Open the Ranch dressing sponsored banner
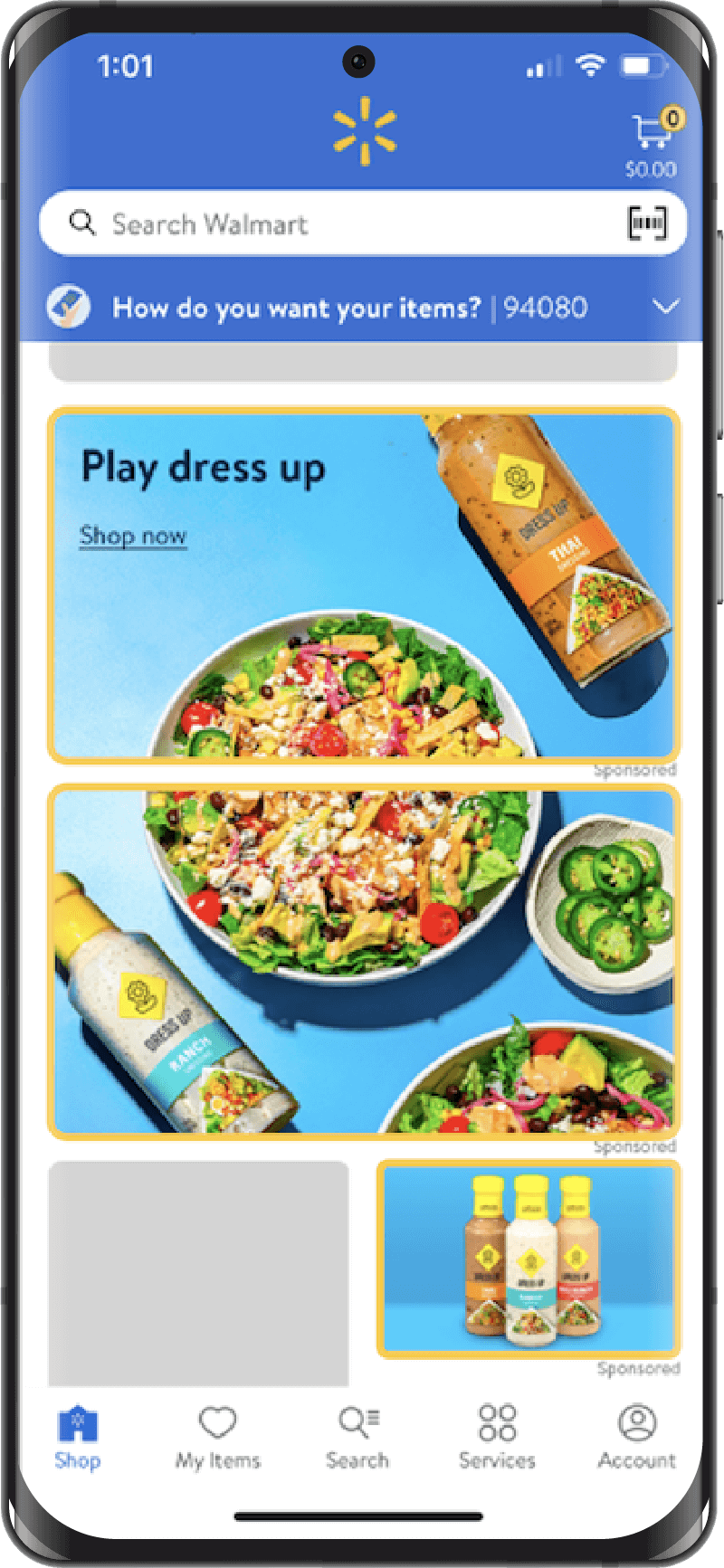Screen dimensions: 724x1568 click(x=362, y=961)
